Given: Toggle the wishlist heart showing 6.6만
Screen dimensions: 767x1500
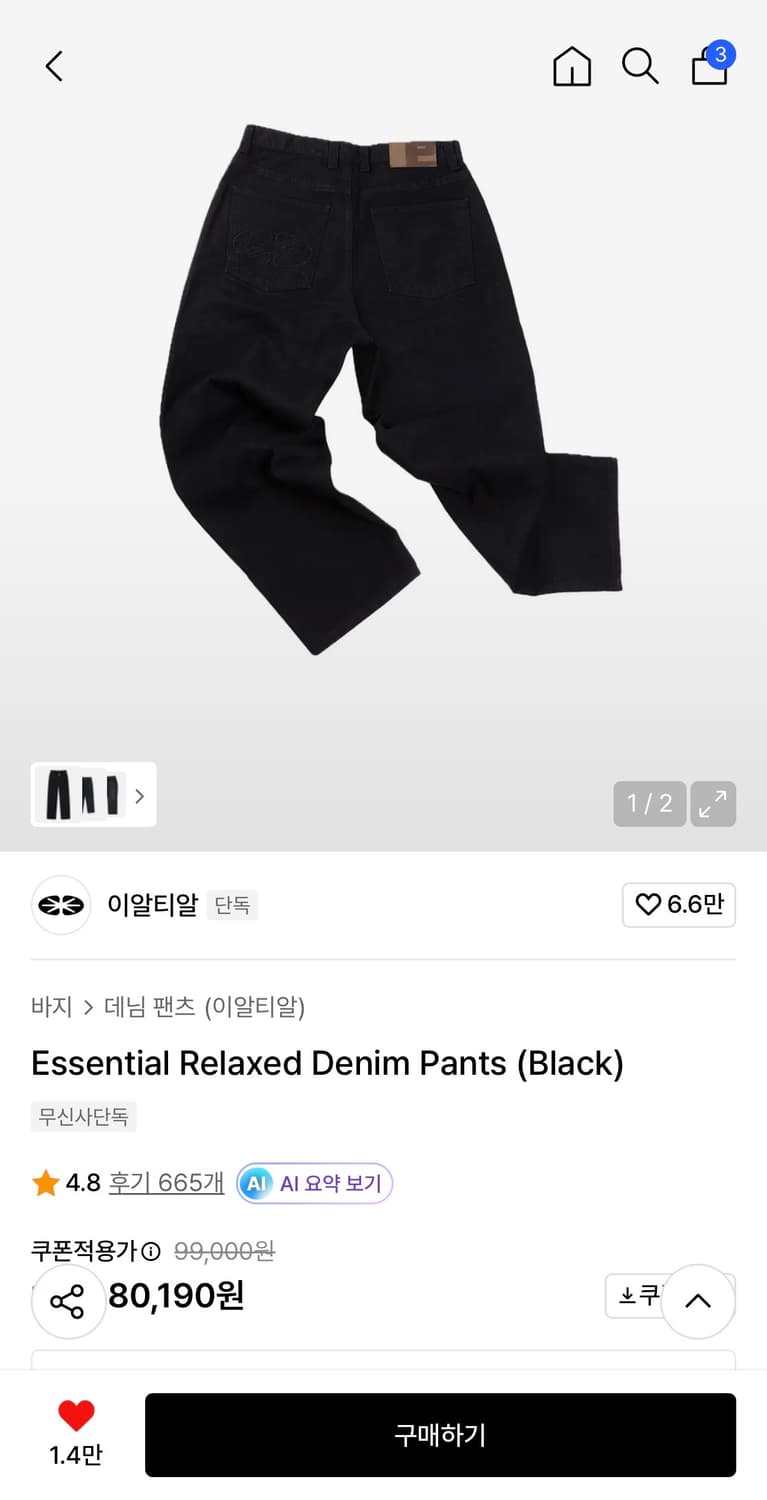Looking at the screenshot, I should [679, 904].
